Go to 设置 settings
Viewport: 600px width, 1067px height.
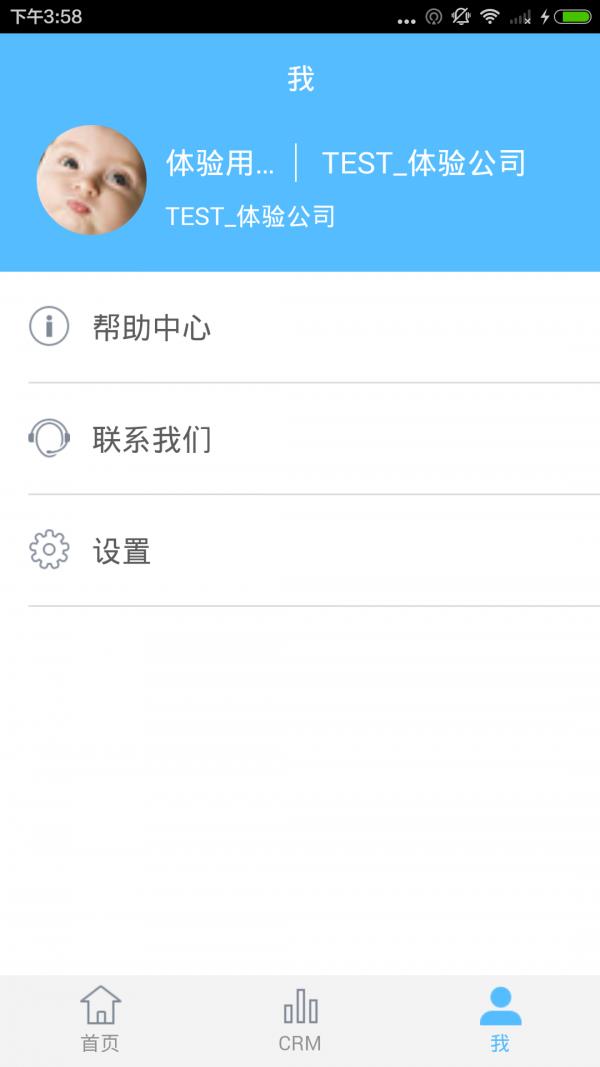(300, 551)
